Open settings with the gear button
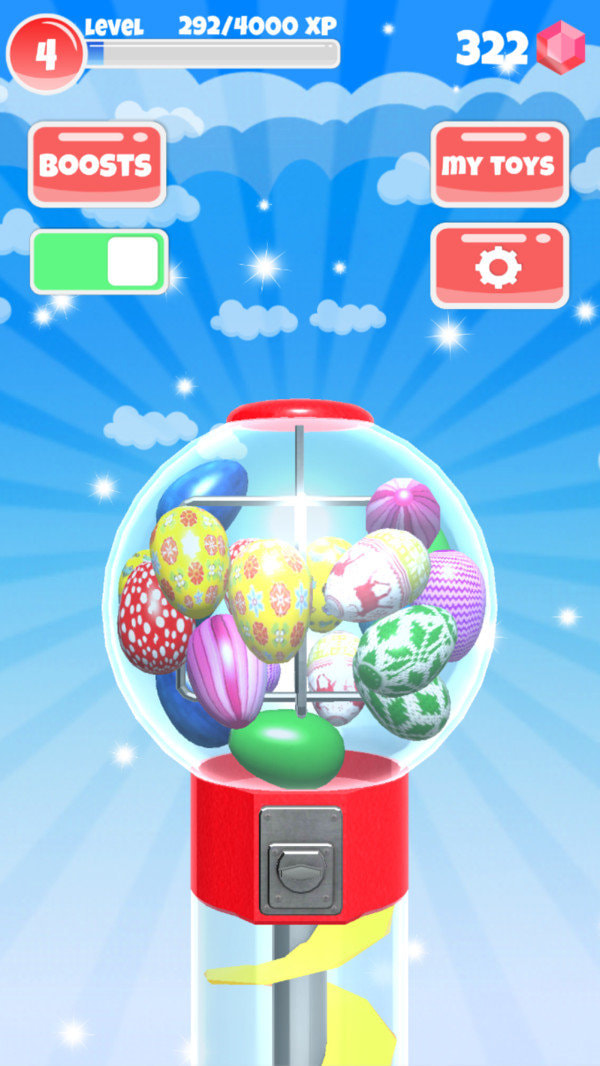 [499, 266]
